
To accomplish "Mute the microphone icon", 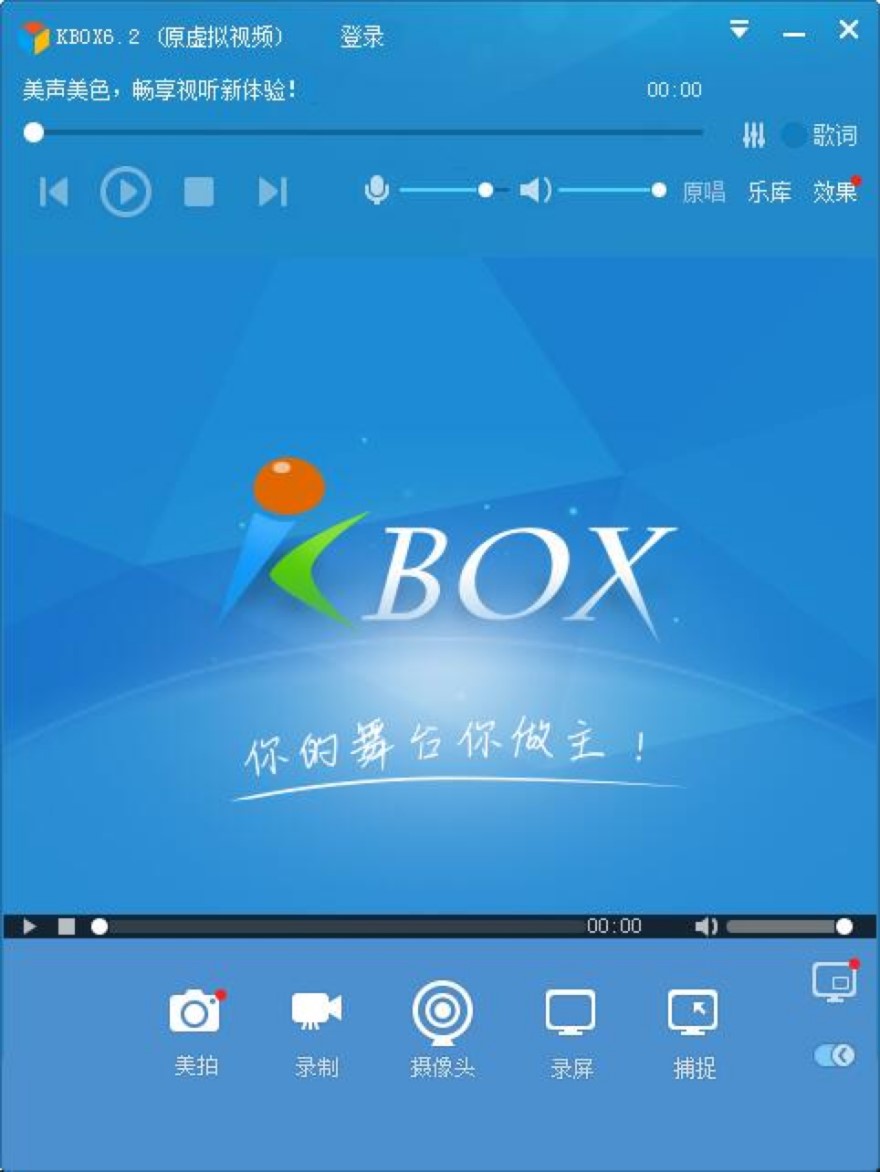I will click(376, 190).
